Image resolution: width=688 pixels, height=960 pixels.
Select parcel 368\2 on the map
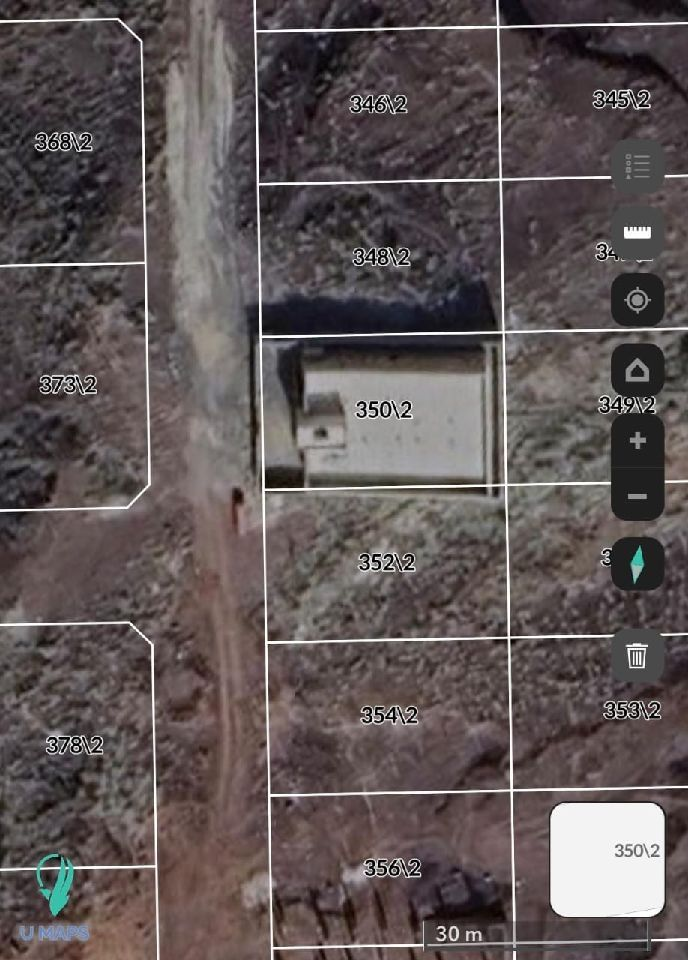click(63, 142)
